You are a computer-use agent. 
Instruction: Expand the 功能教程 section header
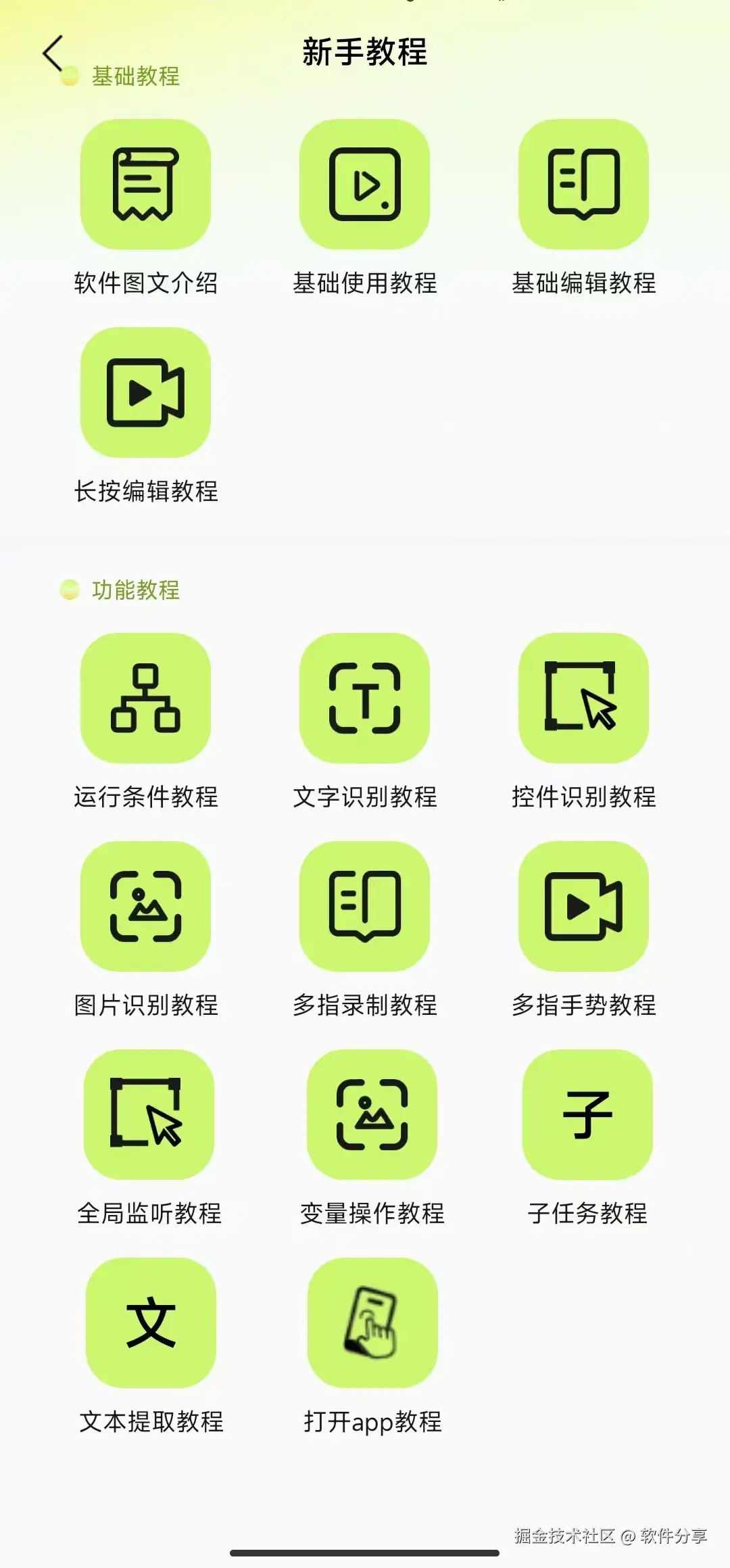[135, 590]
